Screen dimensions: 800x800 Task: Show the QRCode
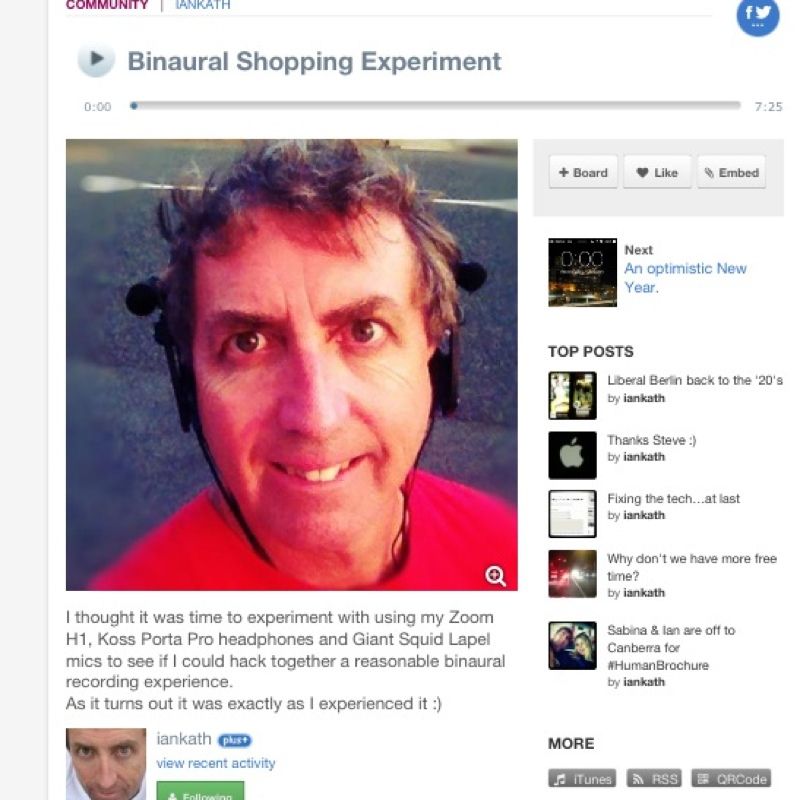pyautogui.click(x=731, y=779)
